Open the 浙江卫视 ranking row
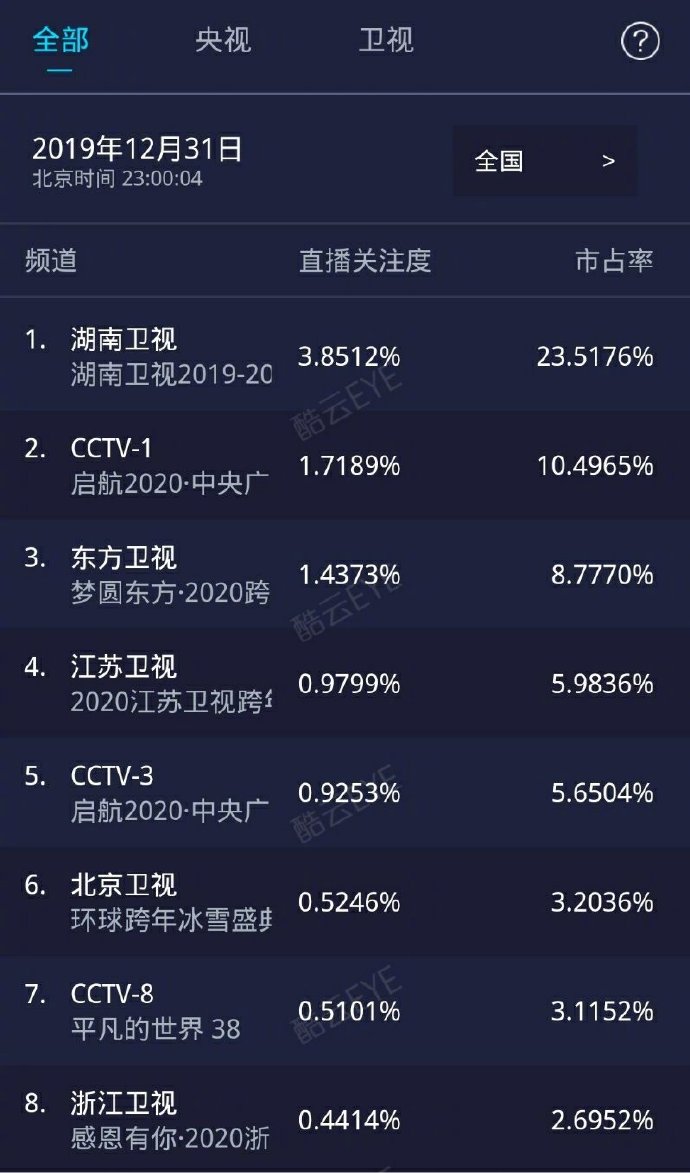 pos(345,1119)
